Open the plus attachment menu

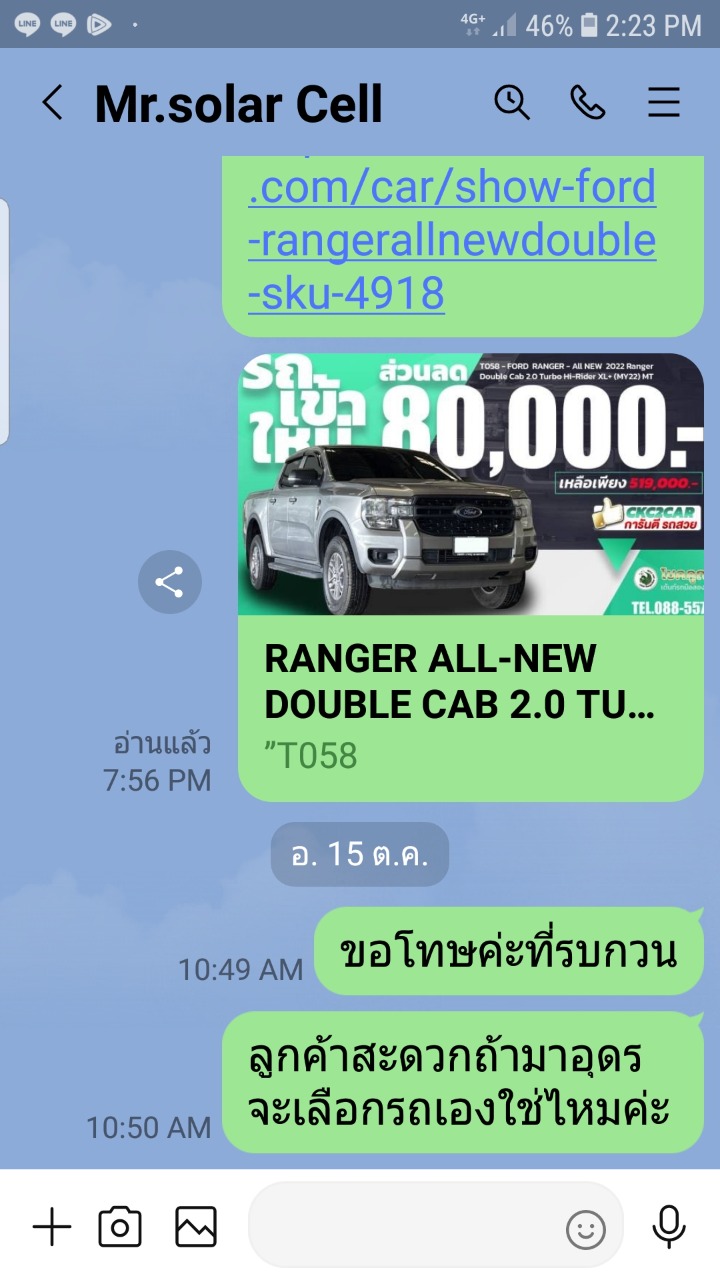pyautogui.click(x=52, y=1226)
